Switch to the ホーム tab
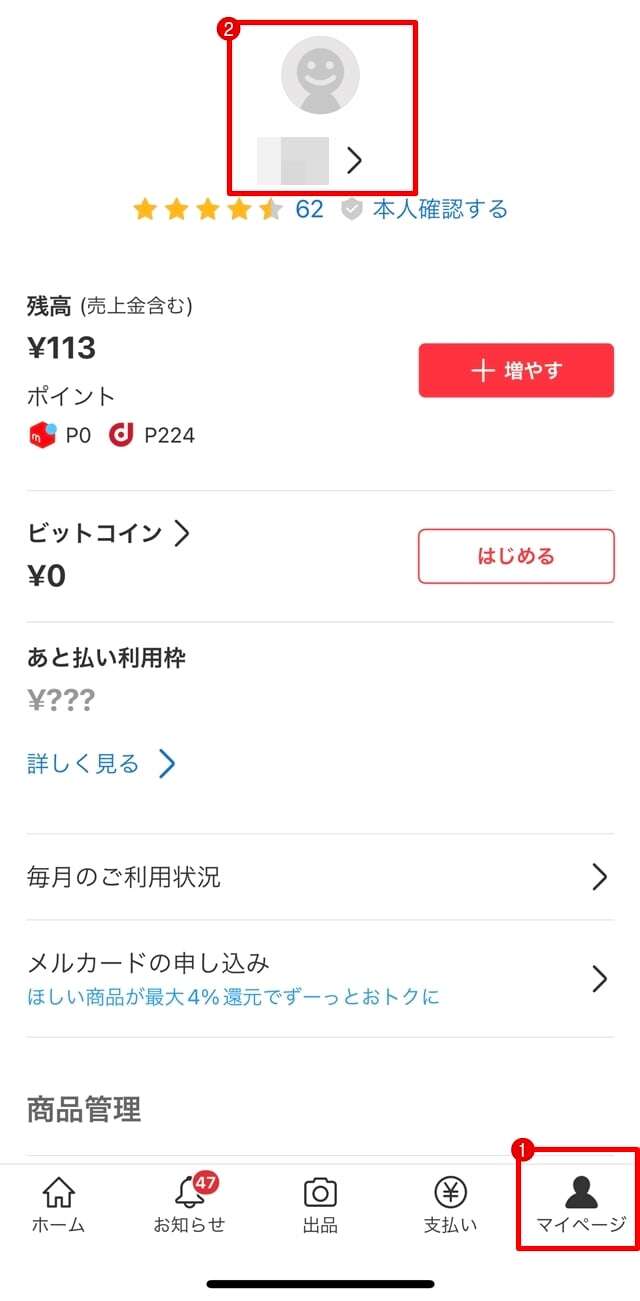 (x=59, y=1205)
